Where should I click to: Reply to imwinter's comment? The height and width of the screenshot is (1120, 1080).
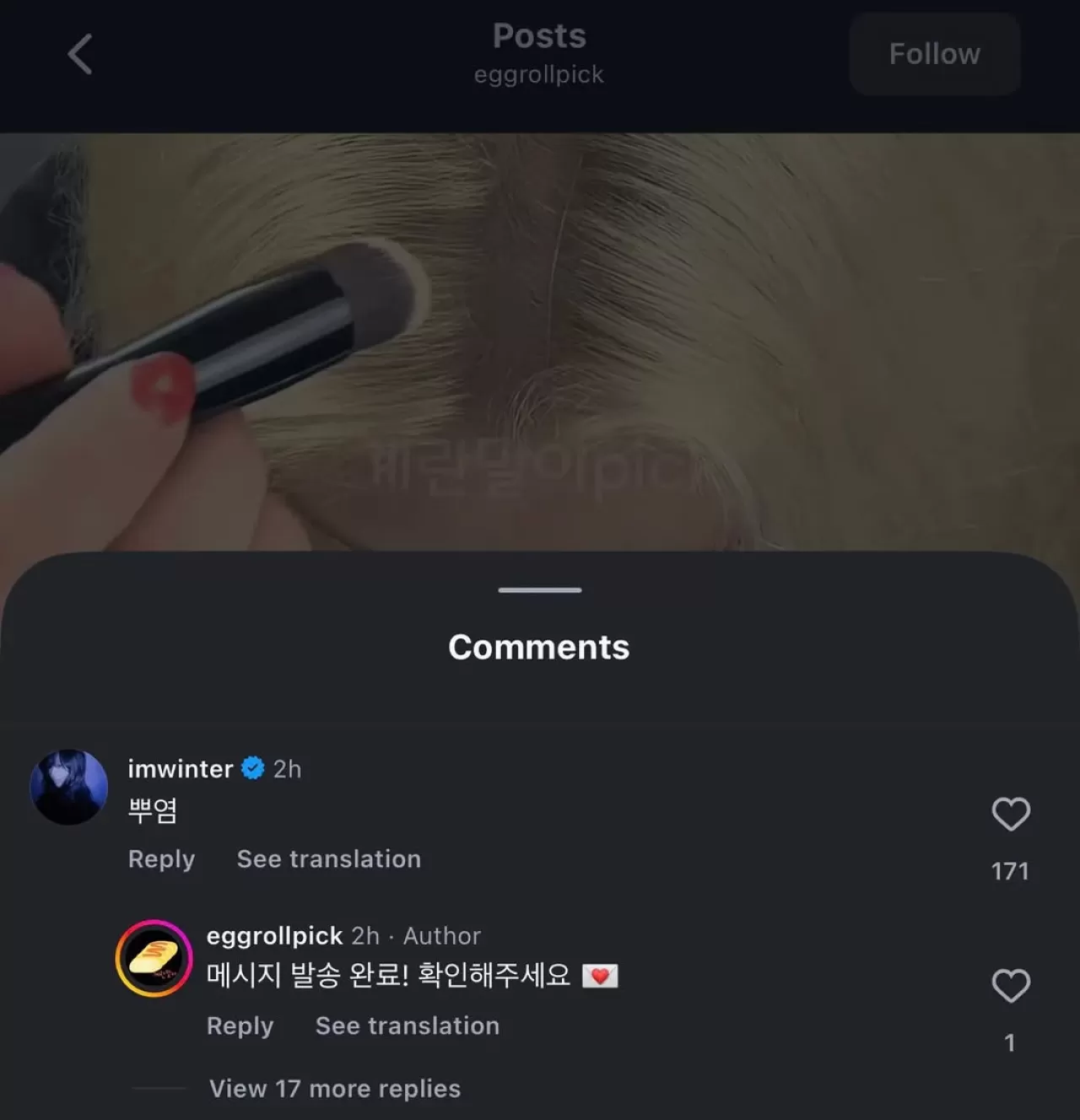coord(161,859)
